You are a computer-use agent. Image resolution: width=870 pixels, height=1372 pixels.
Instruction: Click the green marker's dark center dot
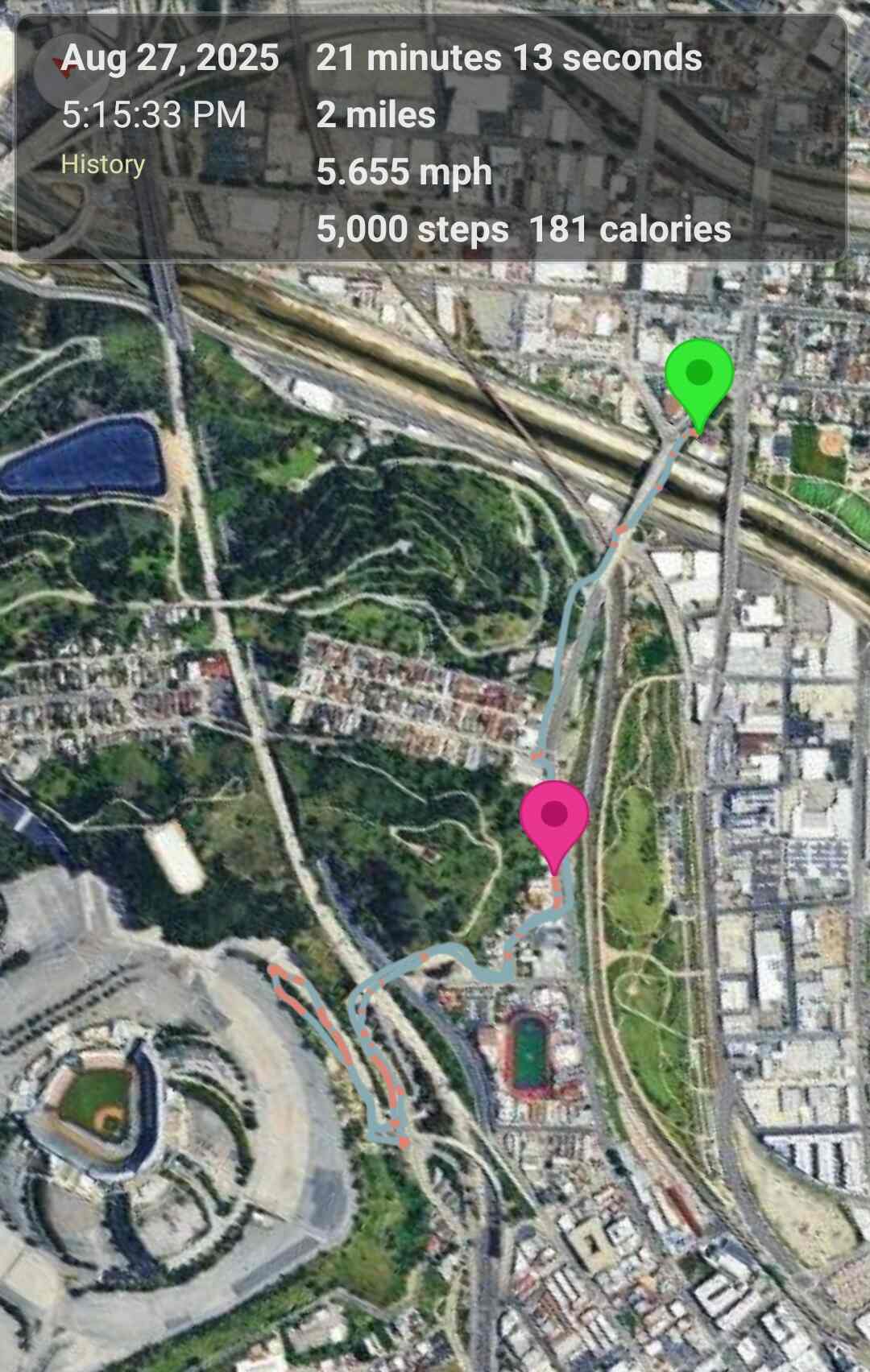[699, 373]
